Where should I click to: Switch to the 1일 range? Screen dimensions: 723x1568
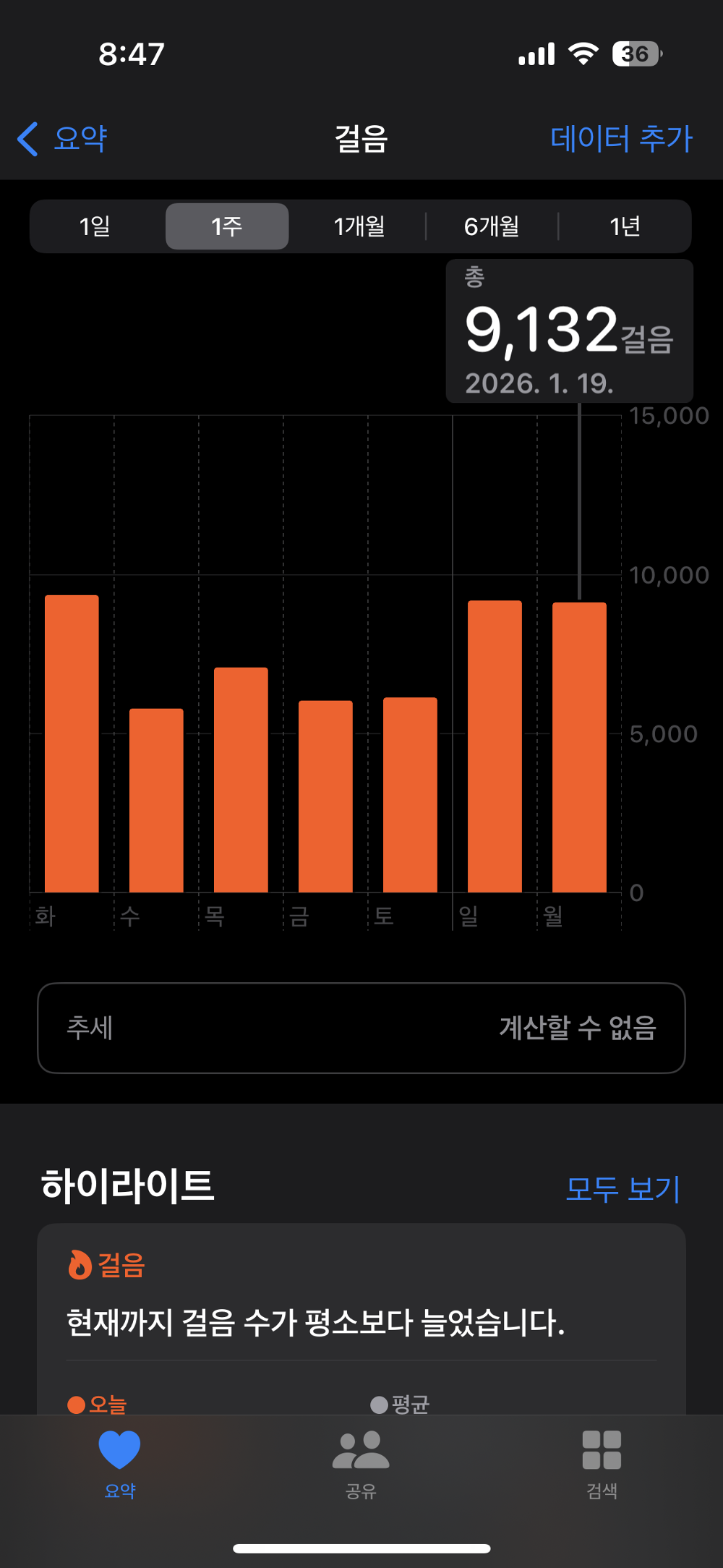95,226
